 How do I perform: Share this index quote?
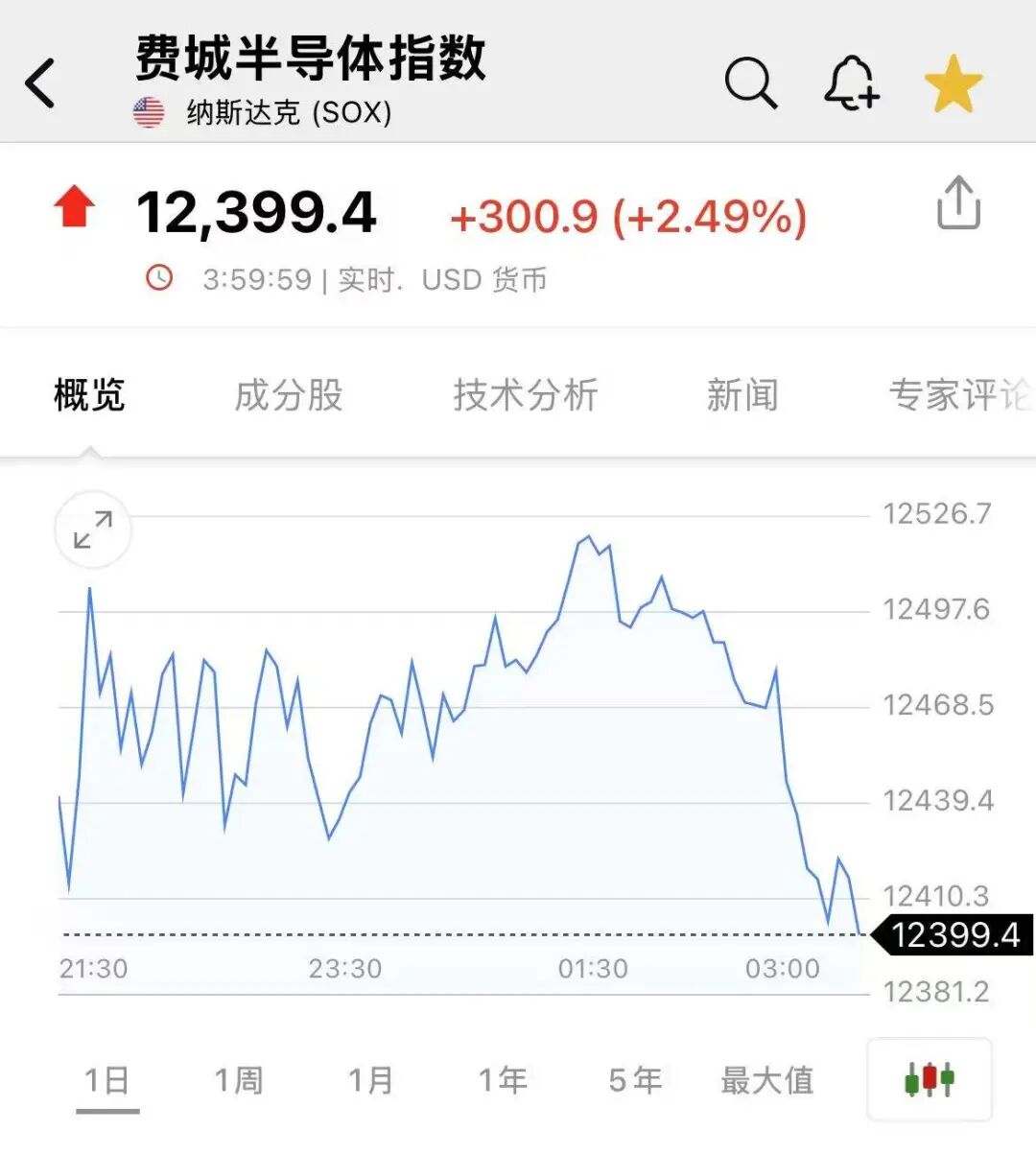click(x=958, y=202)
